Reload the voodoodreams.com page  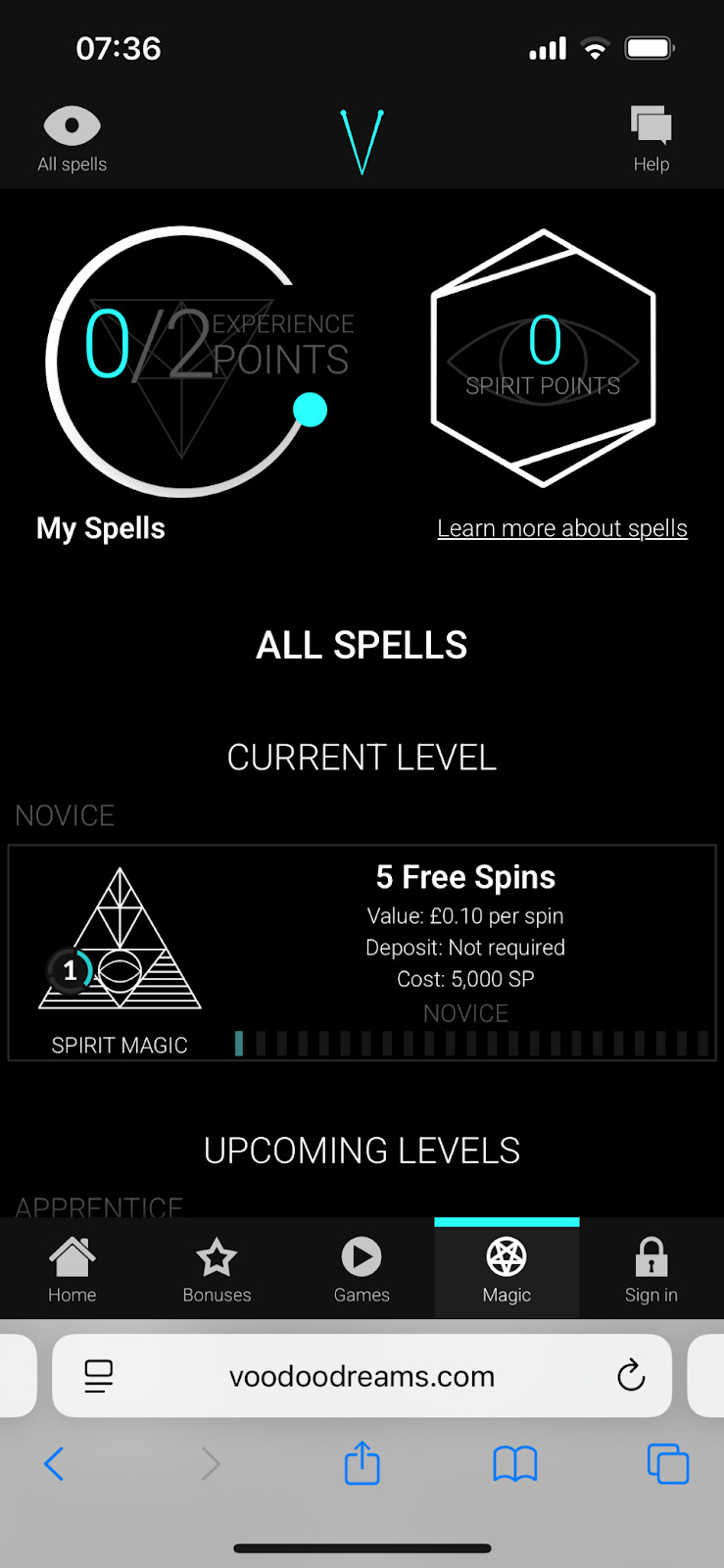631,1376
